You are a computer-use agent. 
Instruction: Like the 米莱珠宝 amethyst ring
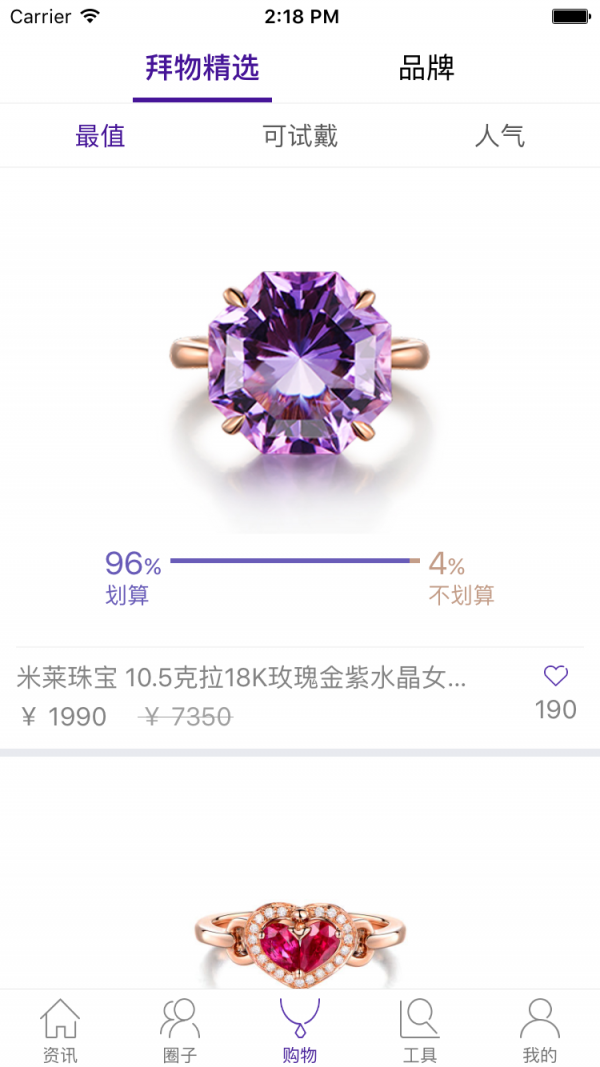[x=555, y=677]
